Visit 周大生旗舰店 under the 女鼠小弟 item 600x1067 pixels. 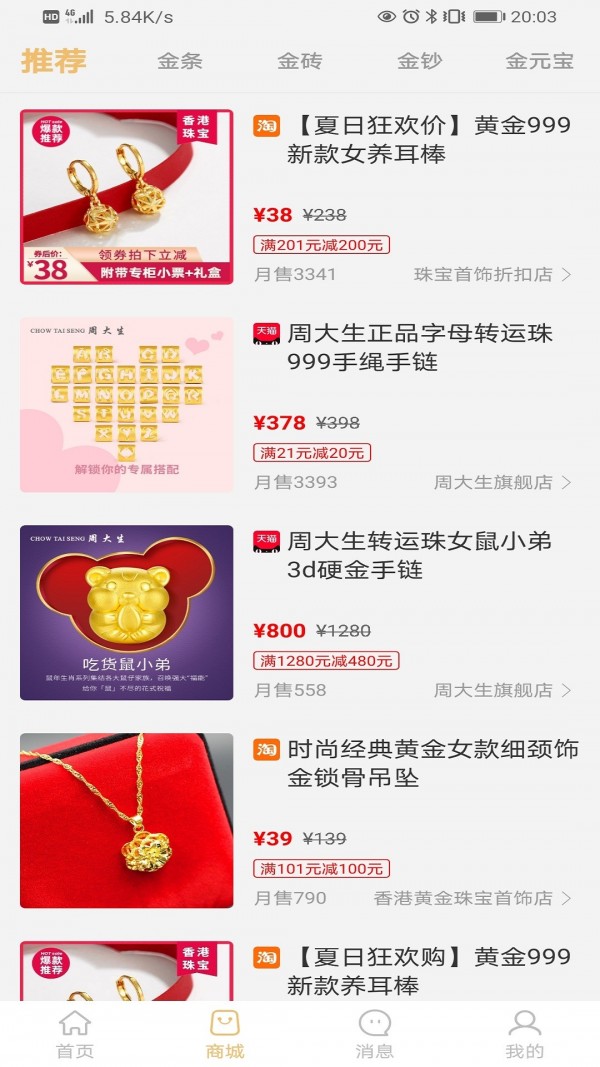[502, 691]
